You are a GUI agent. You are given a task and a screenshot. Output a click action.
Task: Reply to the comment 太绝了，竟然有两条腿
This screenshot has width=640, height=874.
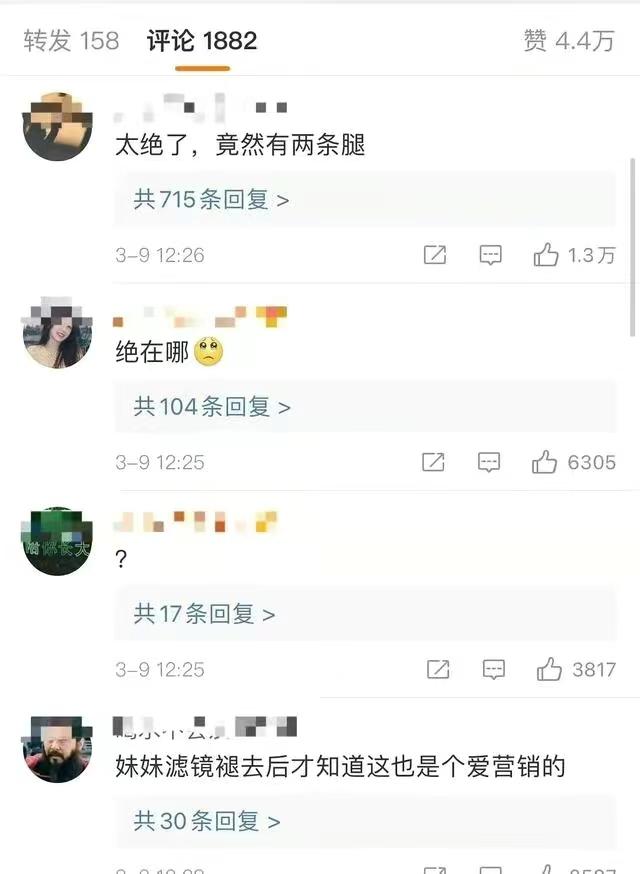[x=490, y=255]
